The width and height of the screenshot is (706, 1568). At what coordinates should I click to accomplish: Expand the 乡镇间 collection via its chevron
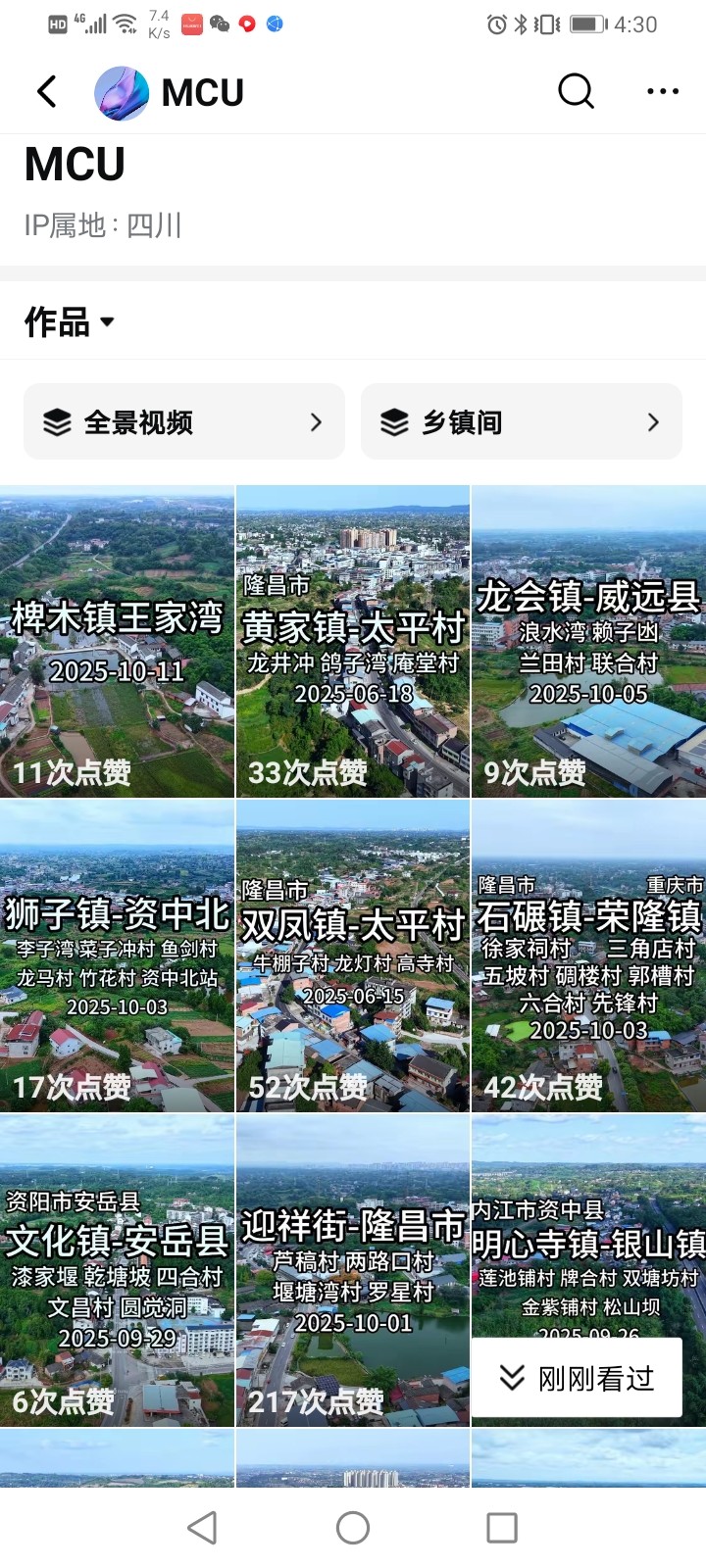pos(653,421)
